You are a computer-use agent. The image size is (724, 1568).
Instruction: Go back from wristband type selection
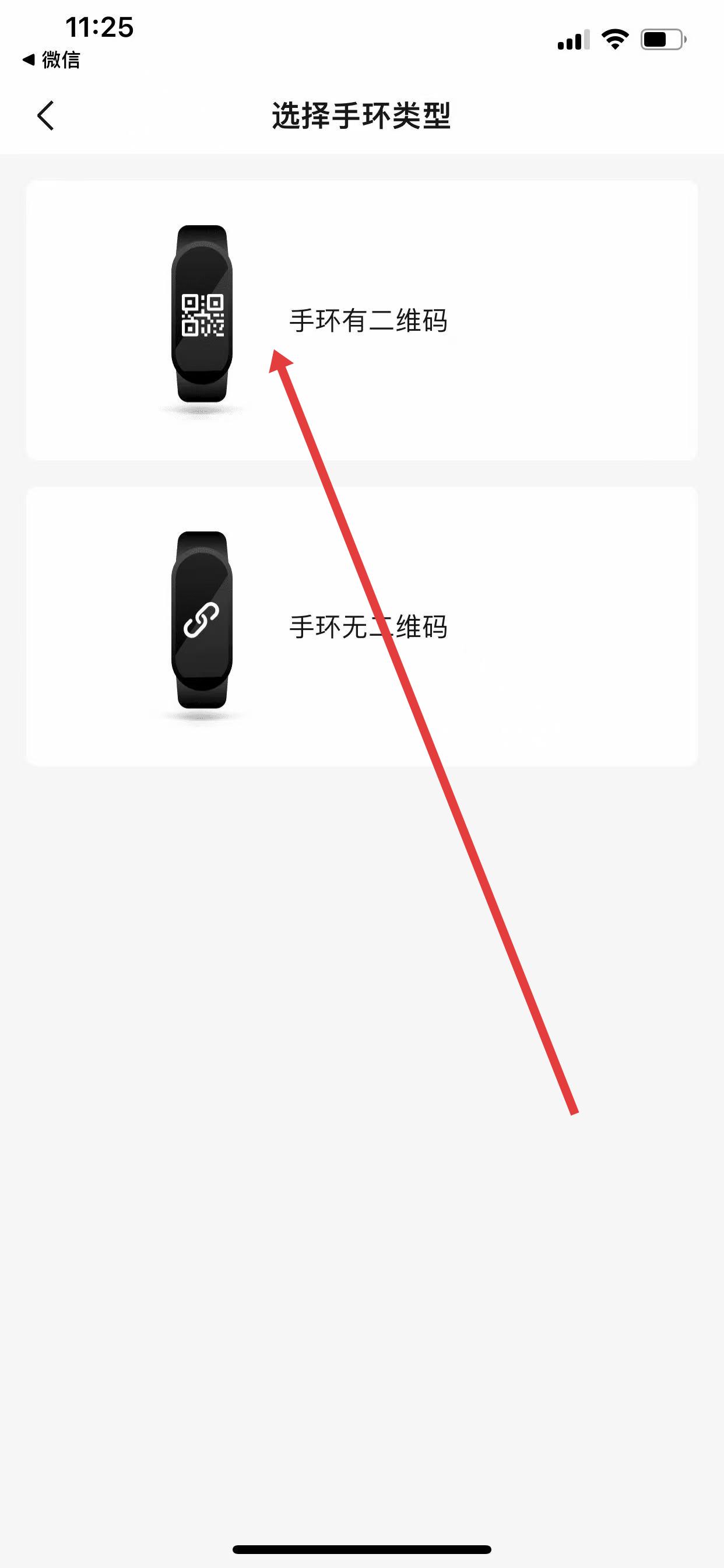tap(45, 116)
